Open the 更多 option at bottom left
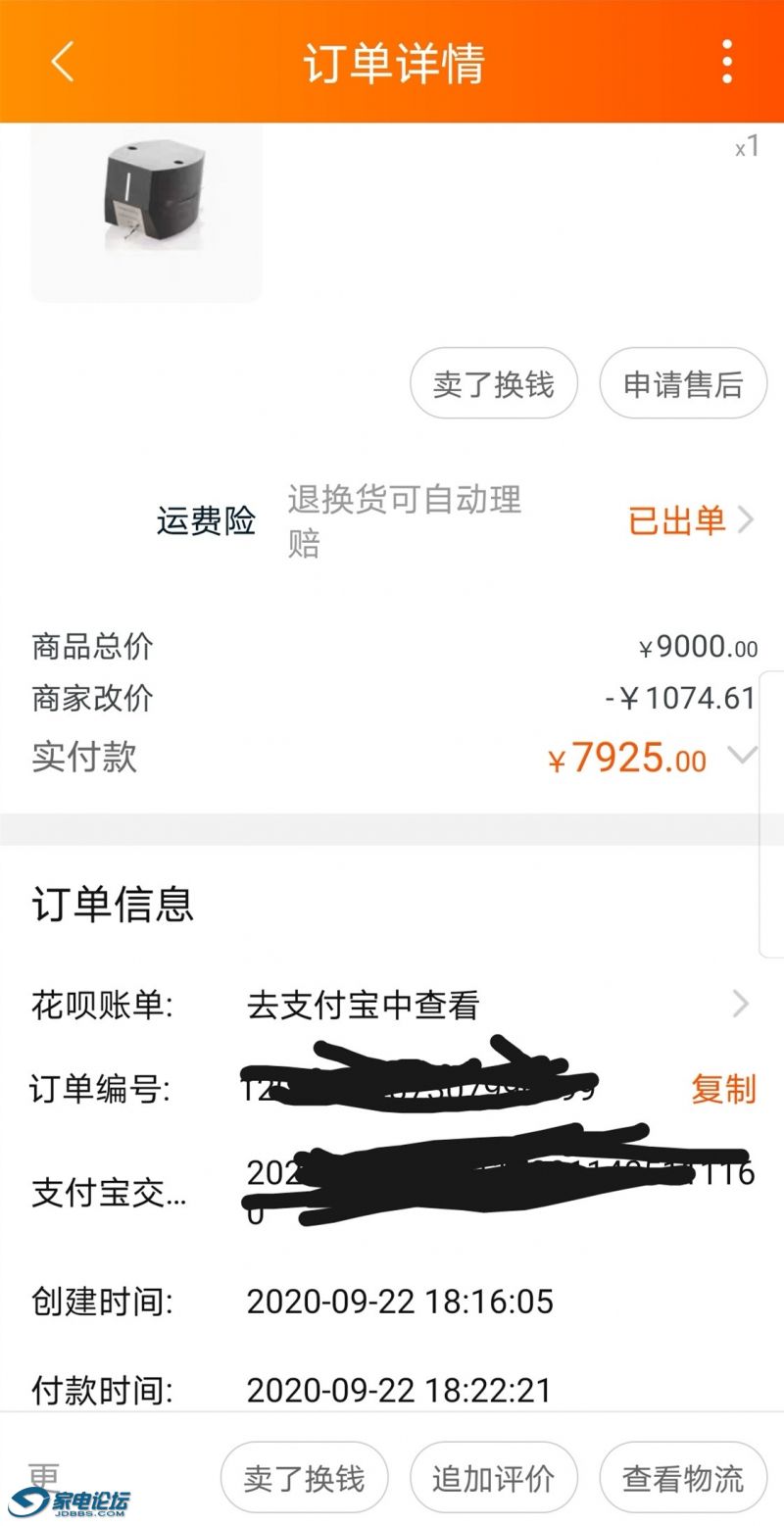The width and height of the screenshot is (784, 1526). pyautogui.click(x=44, y=1476)
